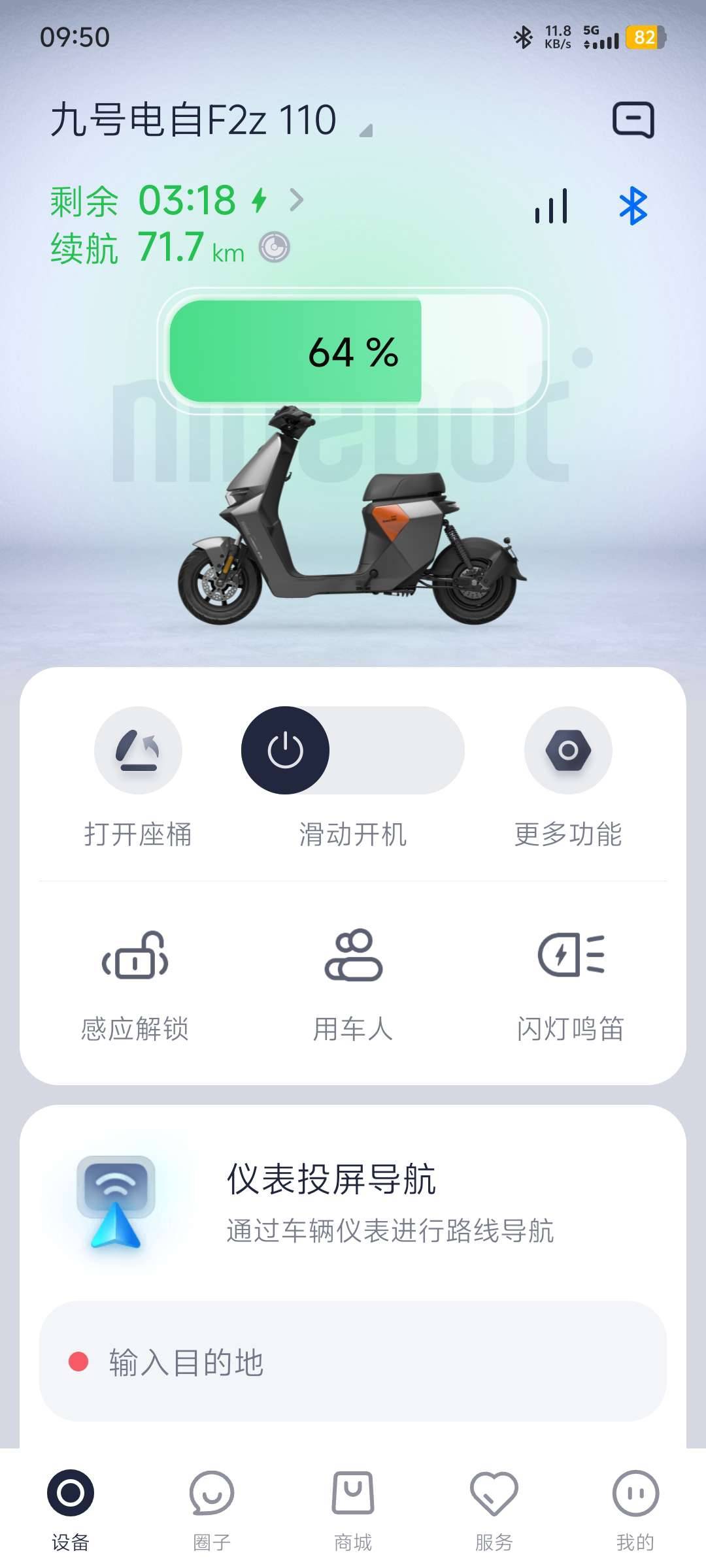The image size is (706, 1568).
Task: Open the range estimate info icon
Action: 274,248
